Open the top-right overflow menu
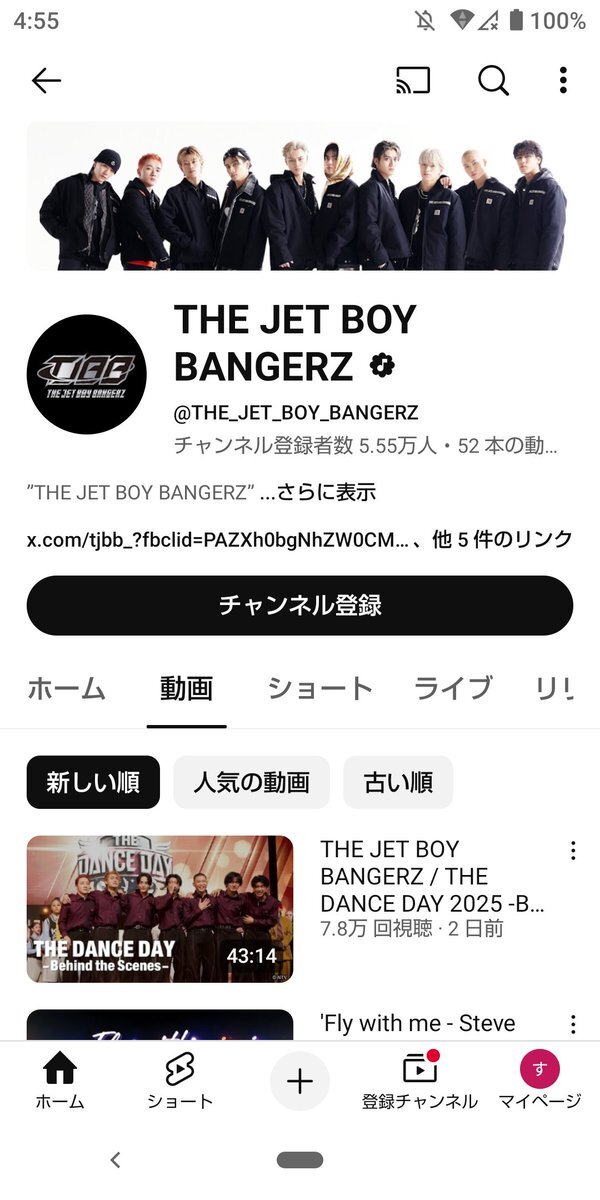This screenshot has height=1200, width=600. pos(563,81)
